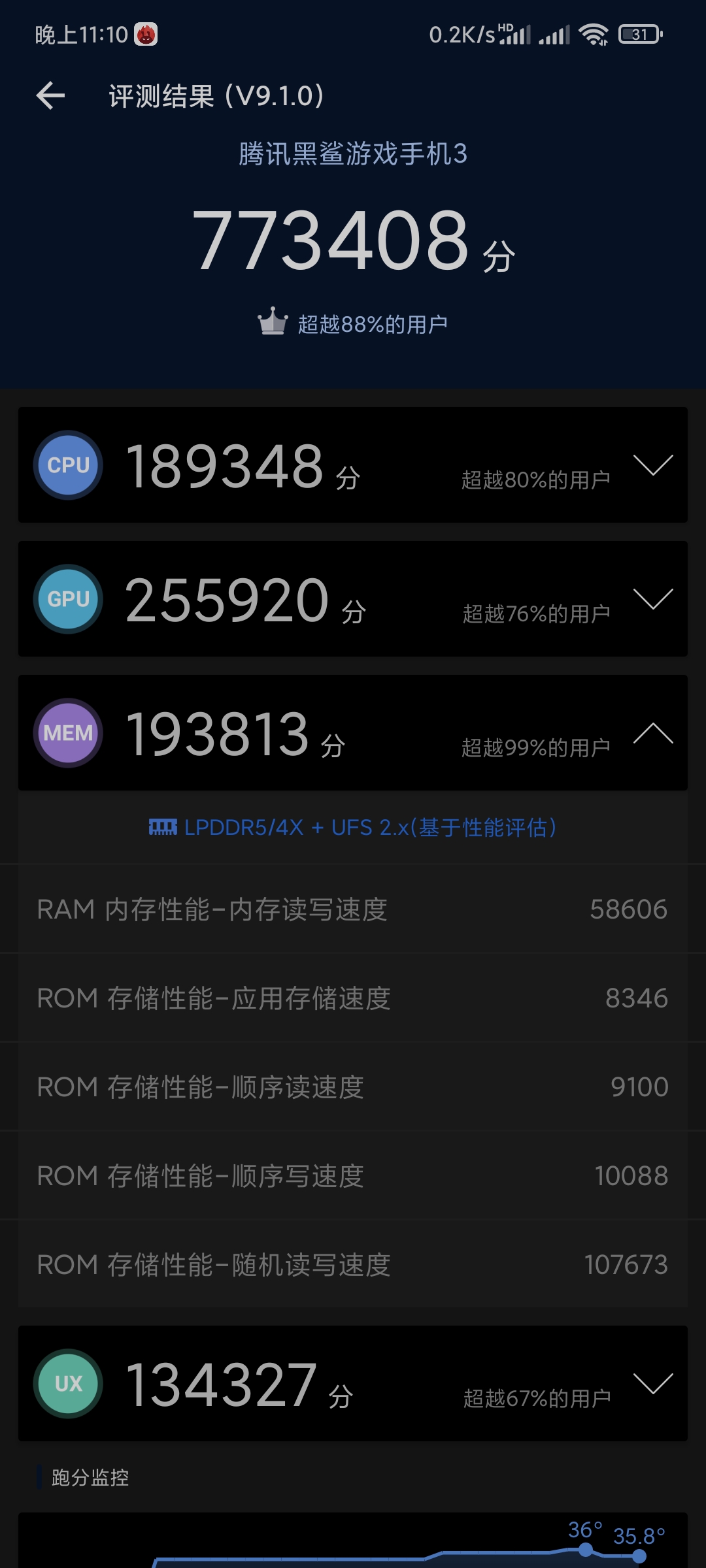706x1568 pixels.
Task: Expand the UX score details
Action: pyautogui.click(x=653, y=1384)
